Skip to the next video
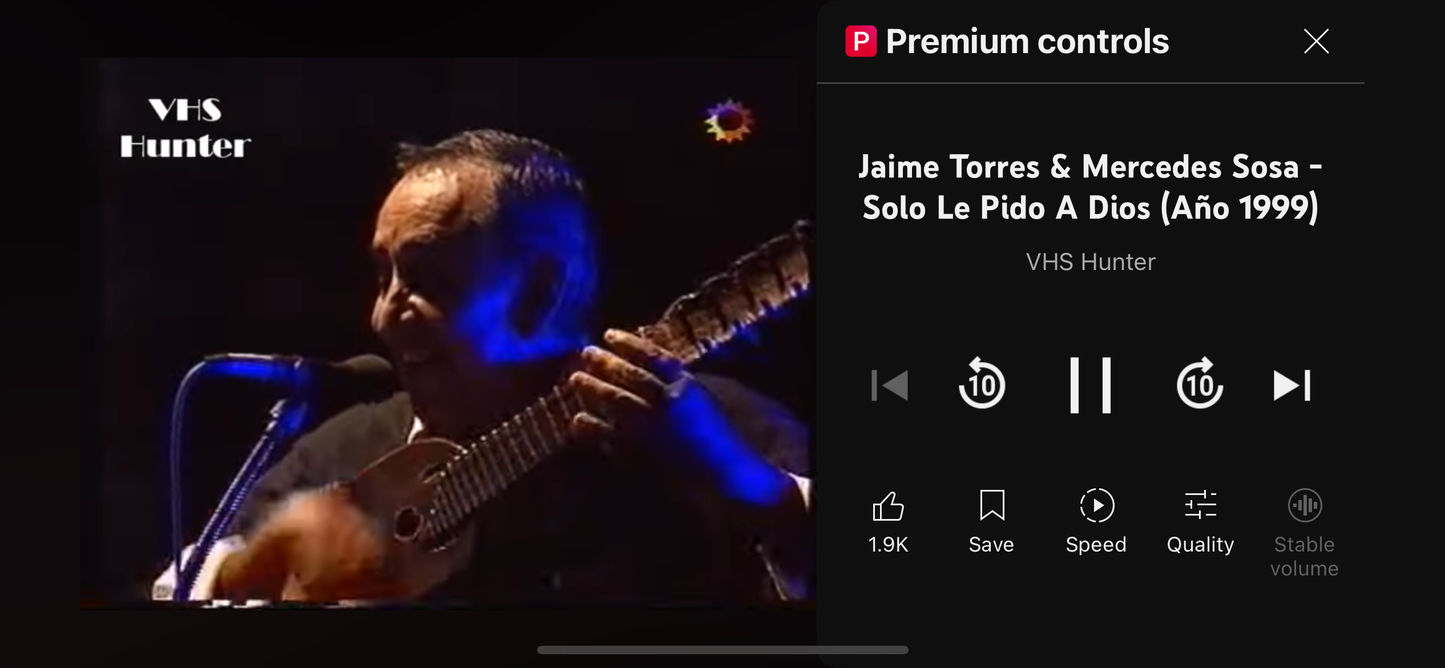The height and width of the screenshot is (668, 1445). [1292, 385]
